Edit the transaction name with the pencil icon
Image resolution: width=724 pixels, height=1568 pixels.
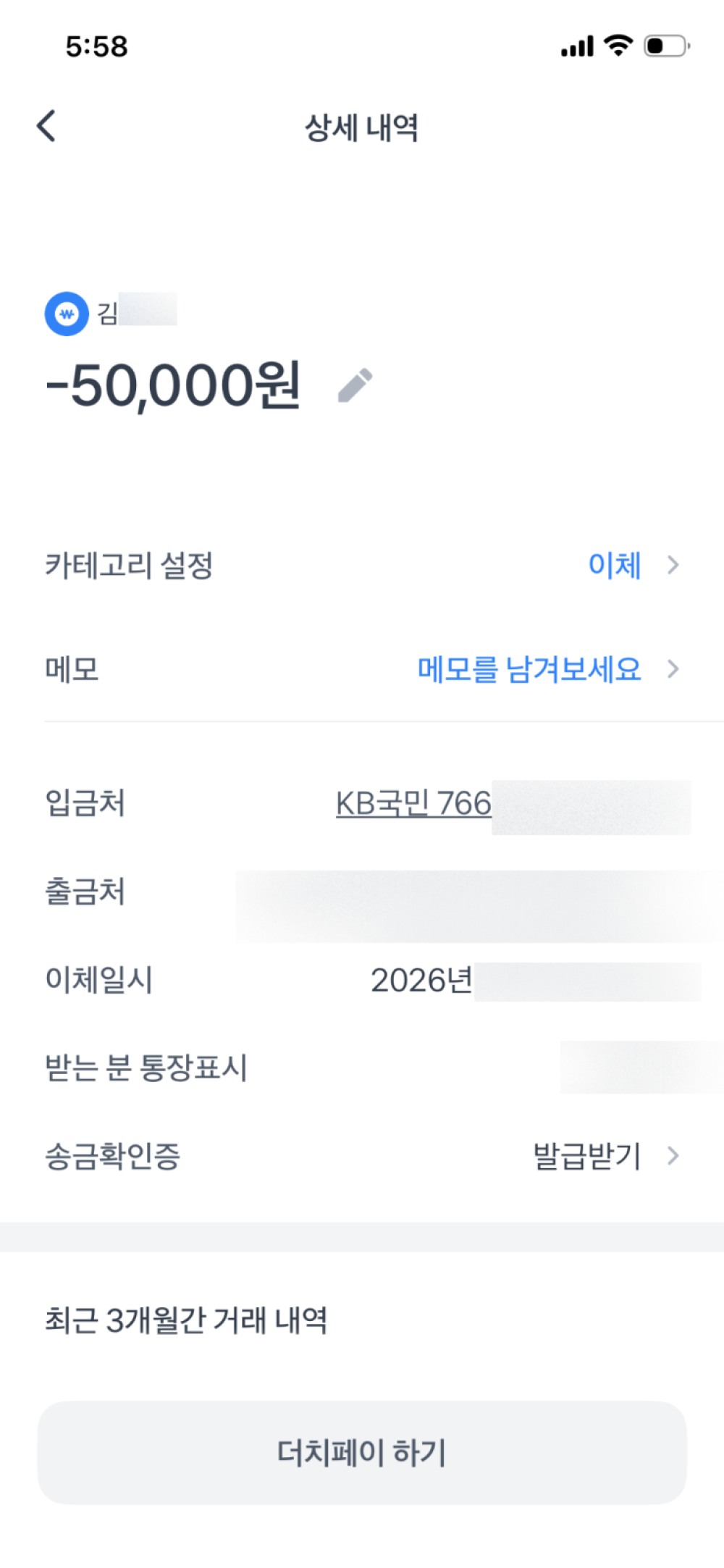[x=355, y=385]
